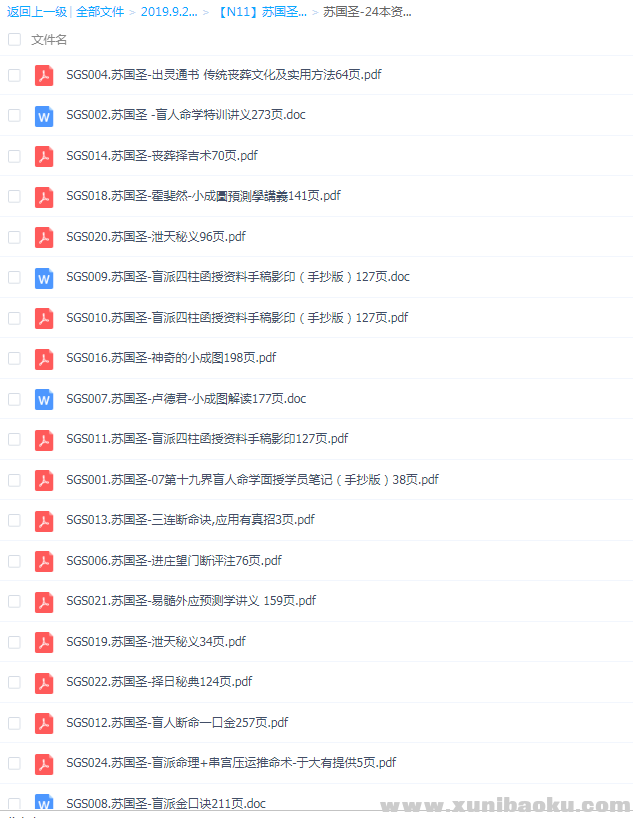Open SGS018 霍斐然 小成圖預測學講義 pdf
Viewport: 633px width, 818px height.
203,196
